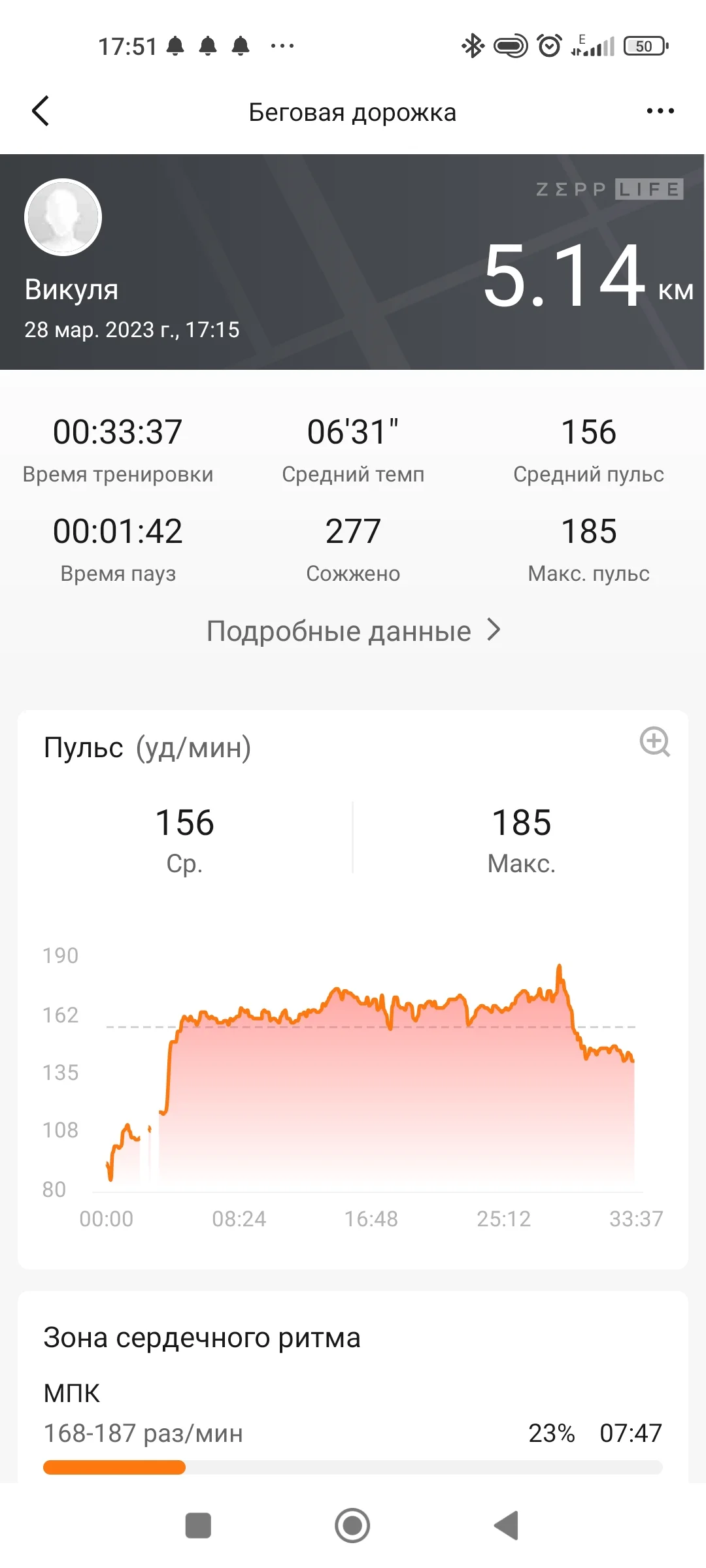Open recent apps from navigation bar
Image resolution: width=706 pixels, height=1568 pixels.
198,1526
